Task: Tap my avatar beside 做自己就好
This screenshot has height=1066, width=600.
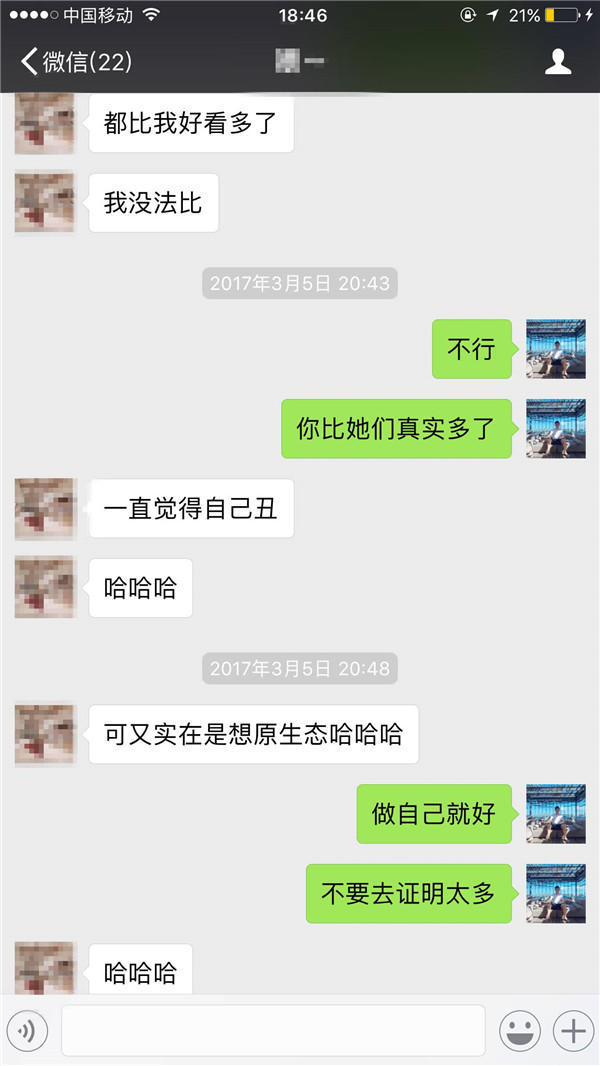Action: coord(556,813)
